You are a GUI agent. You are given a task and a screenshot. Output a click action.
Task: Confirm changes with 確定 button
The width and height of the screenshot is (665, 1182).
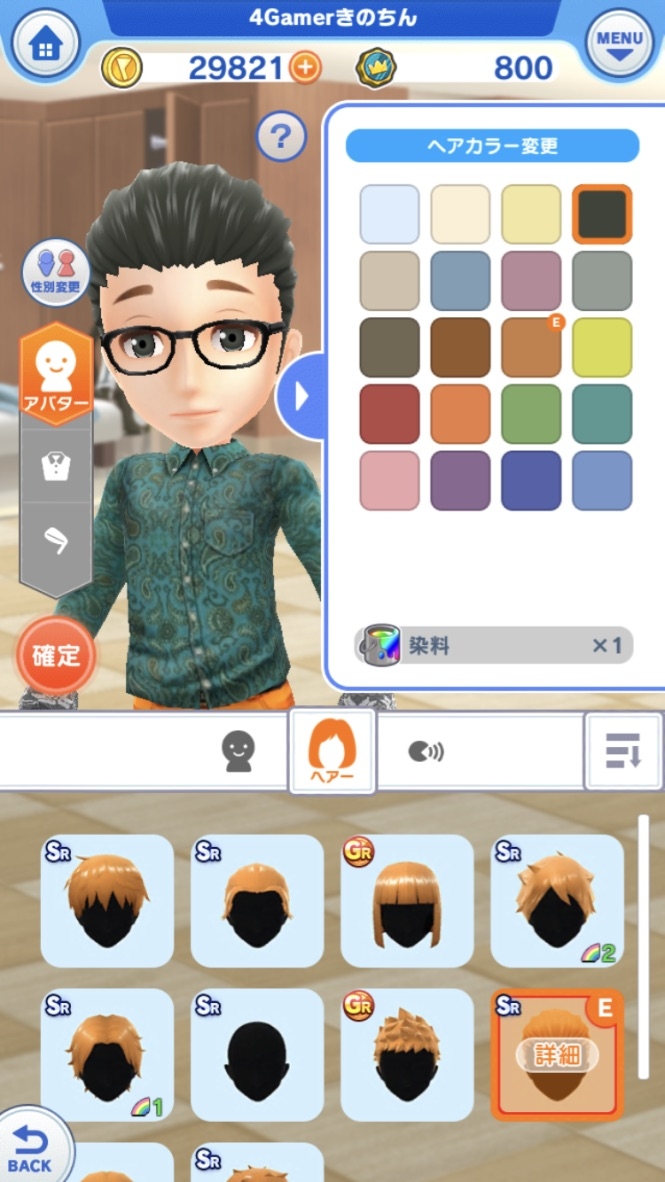(x=56, y=656)
